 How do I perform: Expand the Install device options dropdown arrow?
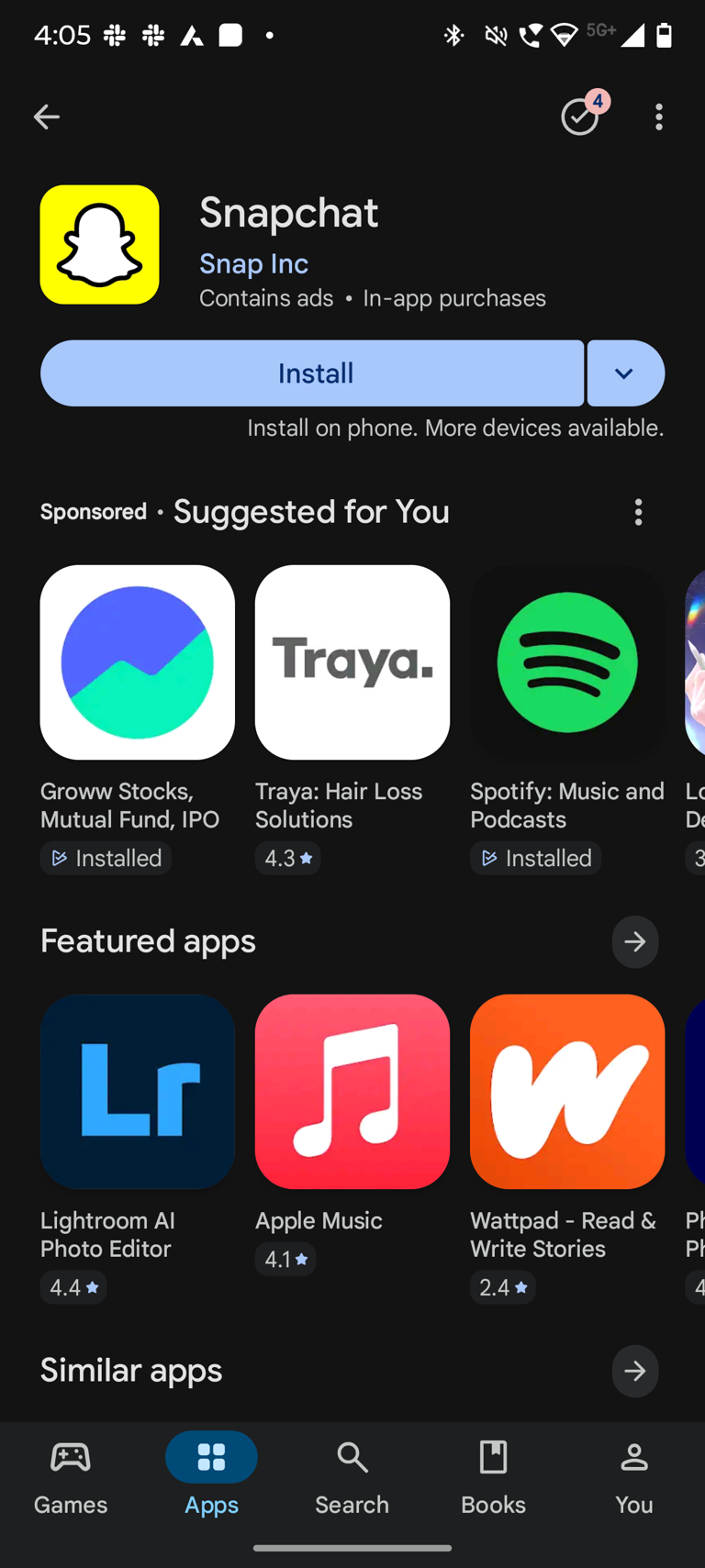pos(625,373)
